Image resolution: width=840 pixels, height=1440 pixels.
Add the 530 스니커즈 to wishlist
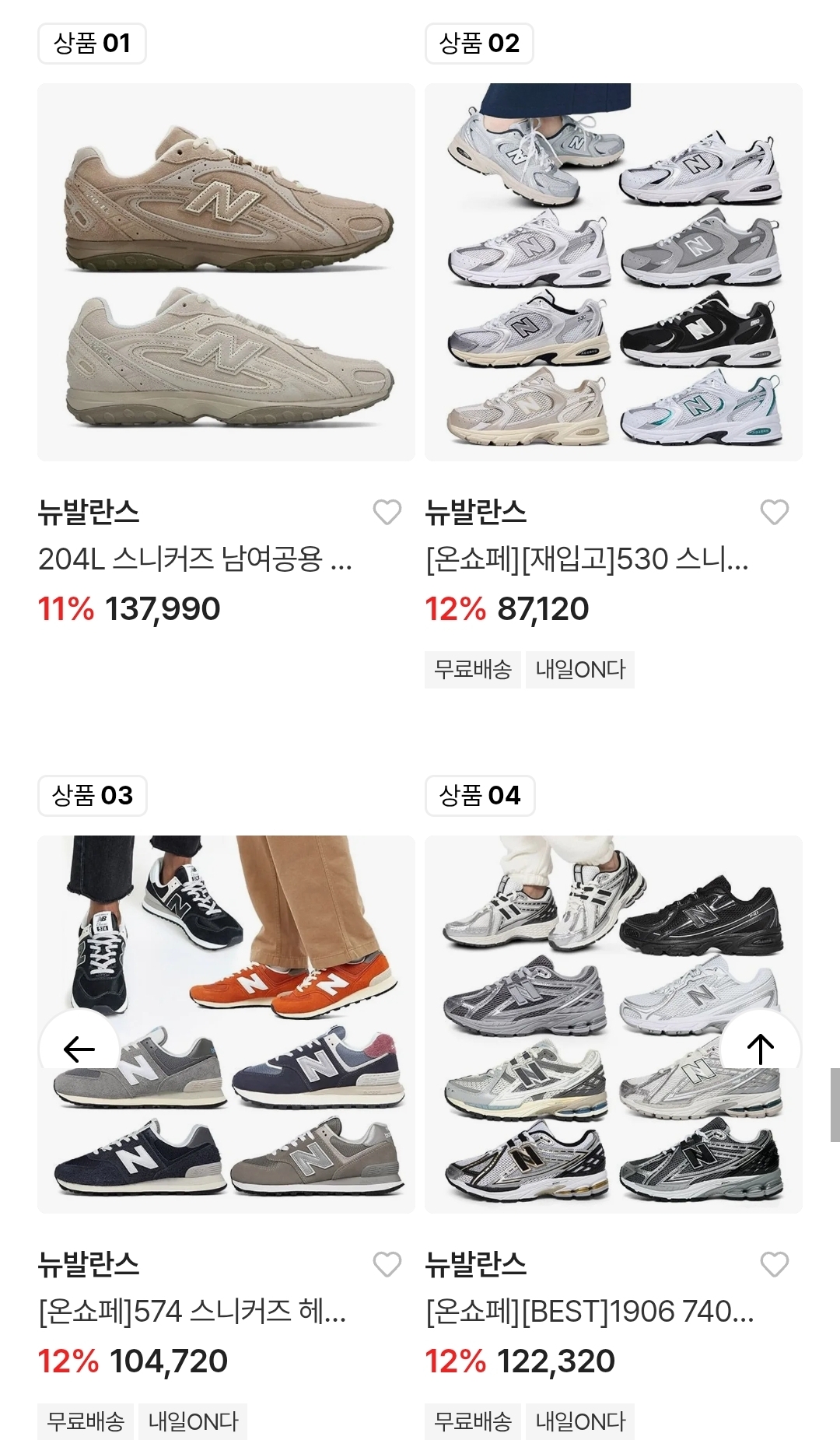point(774,512)
